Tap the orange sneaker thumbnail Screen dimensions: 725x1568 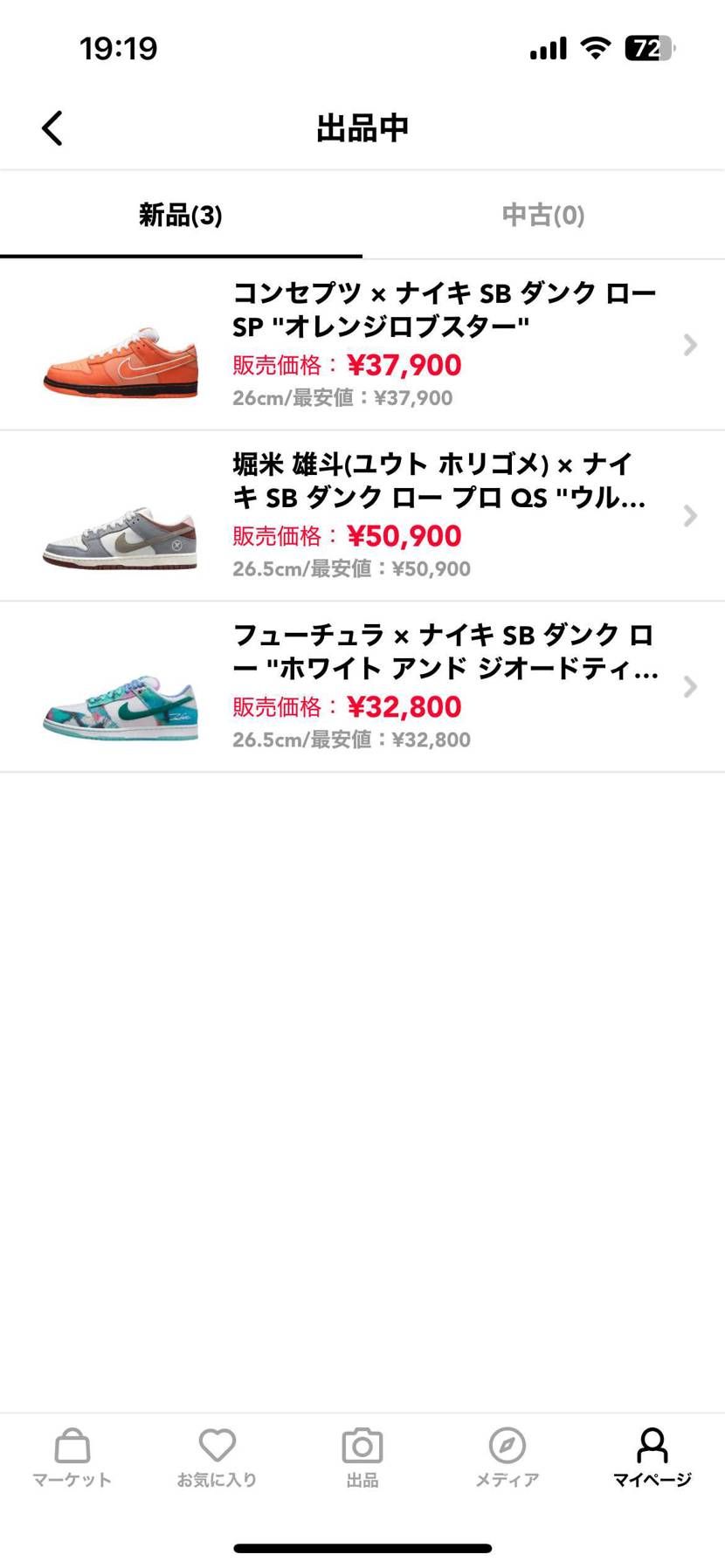[x=120, y=362]
